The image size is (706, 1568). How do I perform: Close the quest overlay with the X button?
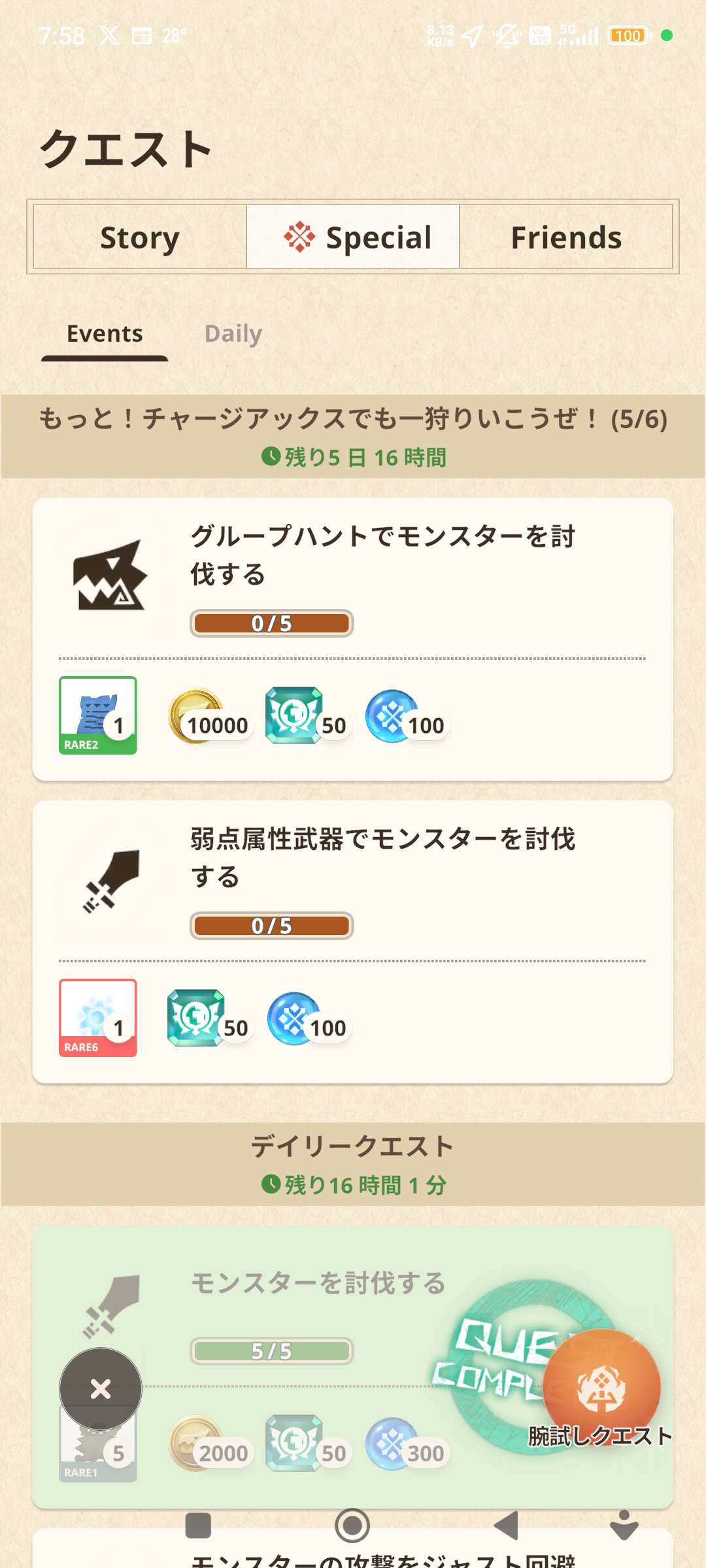click(101, 1389)
